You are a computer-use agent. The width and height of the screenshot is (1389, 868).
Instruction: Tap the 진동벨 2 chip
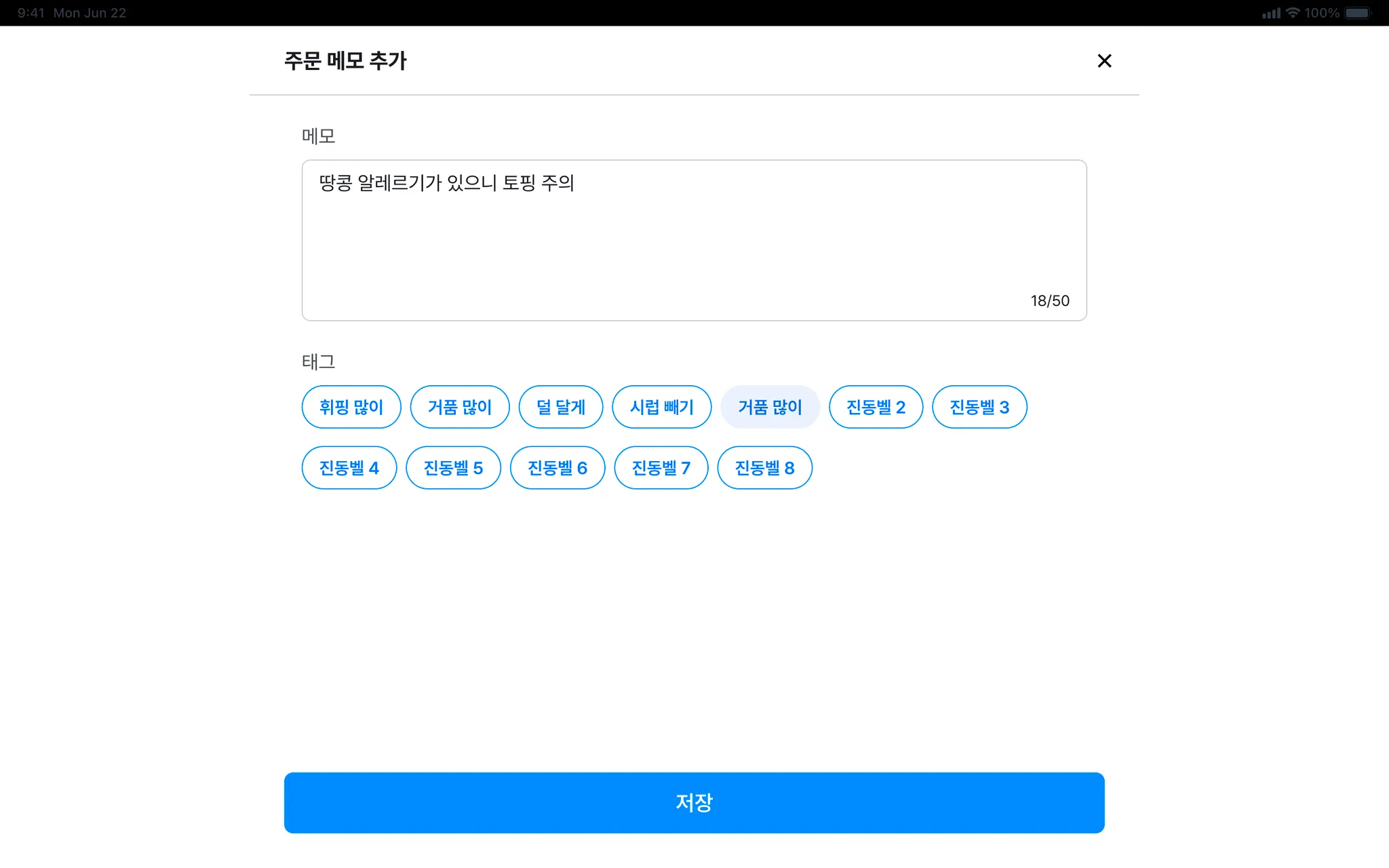[x=876, y=407]
